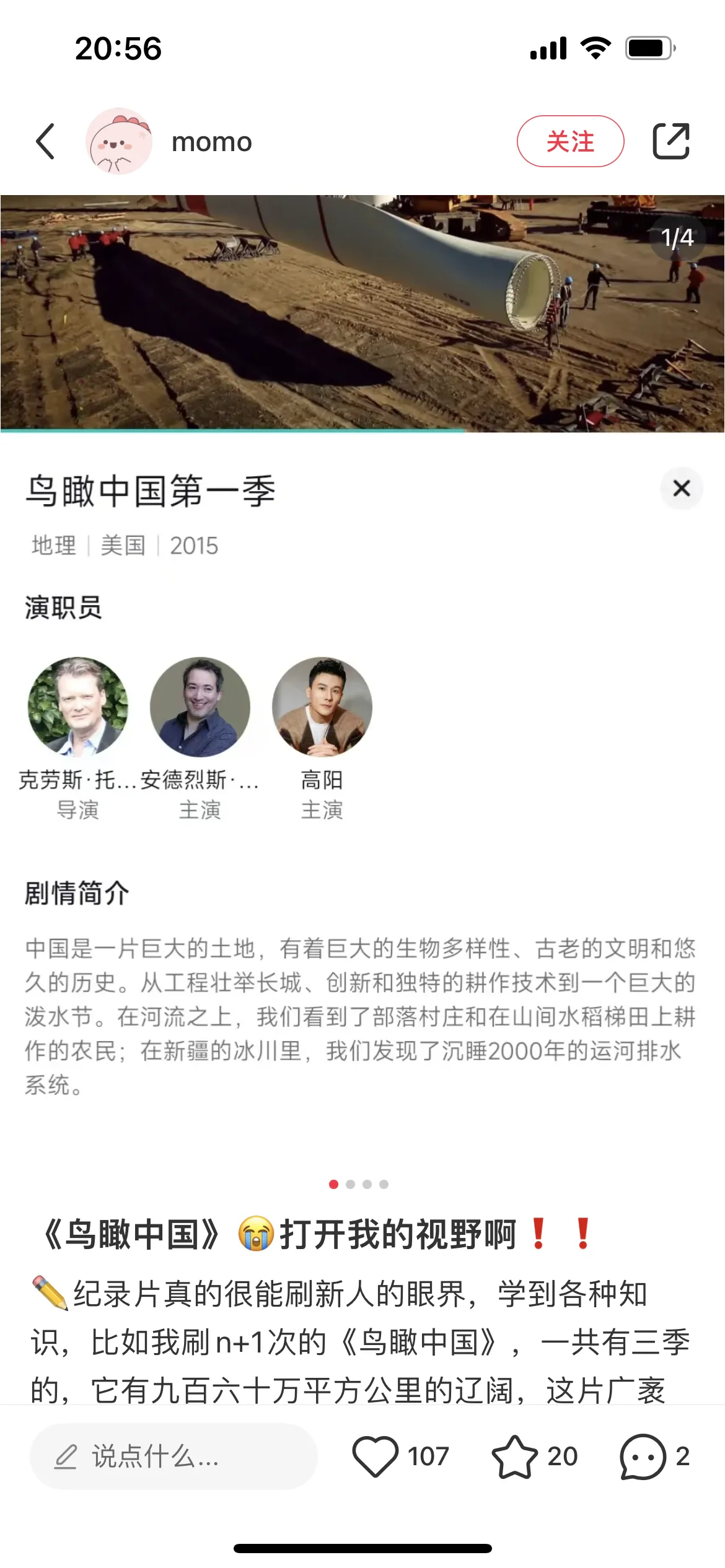
Task: Follow momo with the 关注 button
Action: tap(570, 142)
